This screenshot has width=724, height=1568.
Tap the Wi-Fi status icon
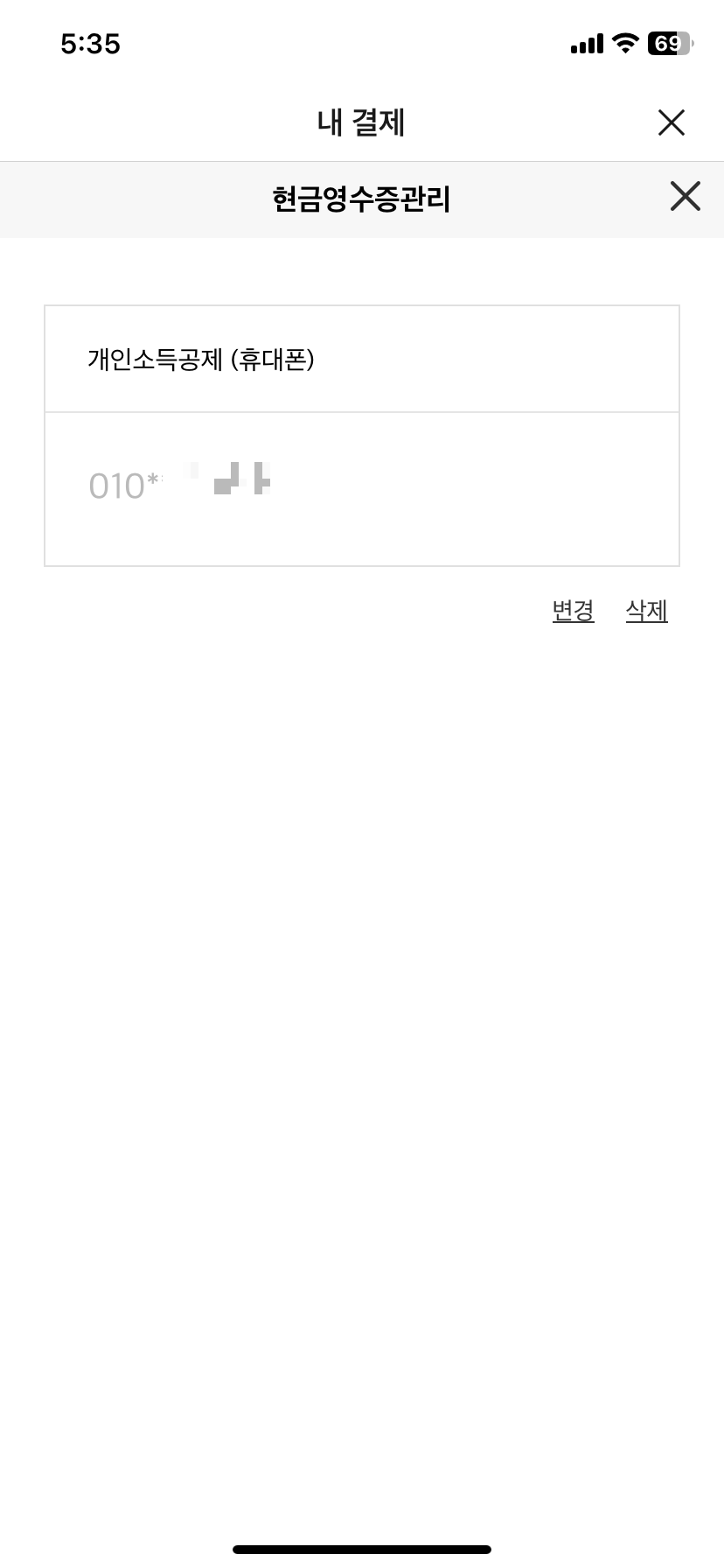[623, 43]
